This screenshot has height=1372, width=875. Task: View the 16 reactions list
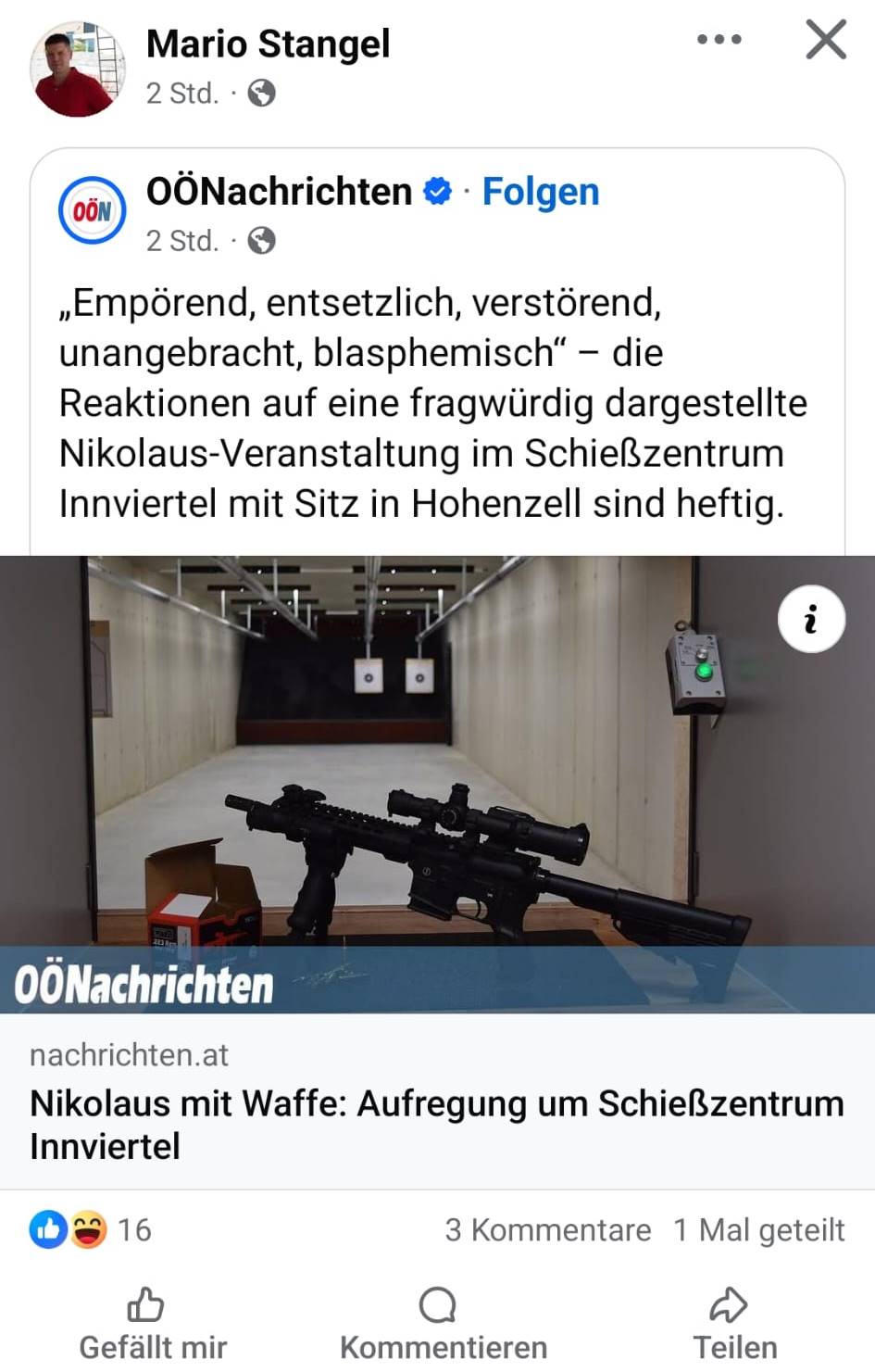tap(91, 1229)
